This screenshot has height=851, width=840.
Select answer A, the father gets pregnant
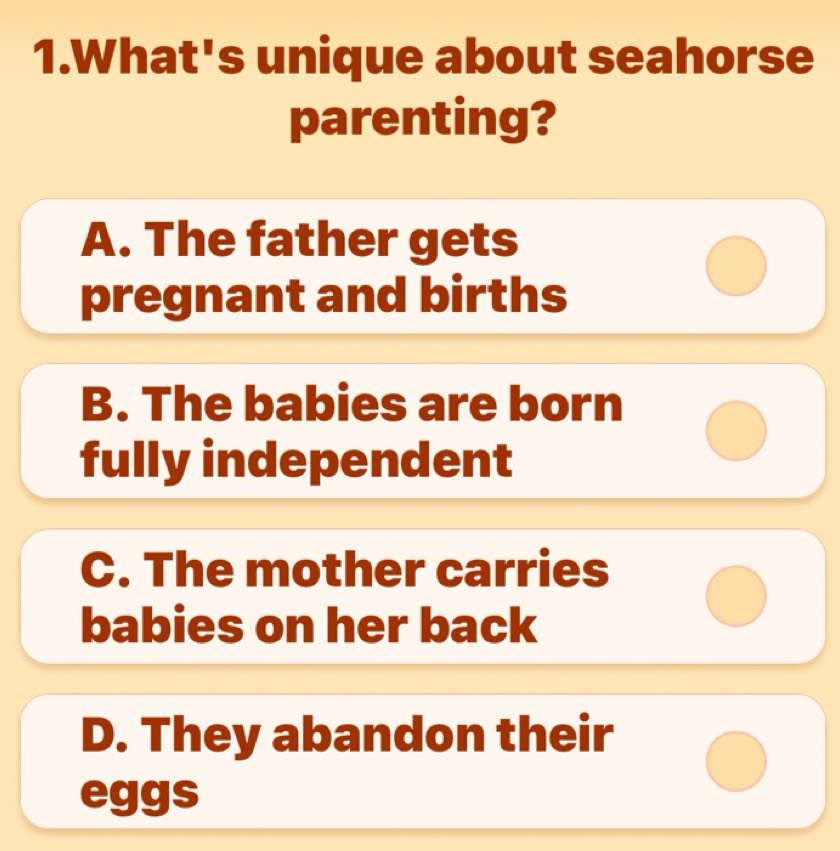tap(423, 266)
